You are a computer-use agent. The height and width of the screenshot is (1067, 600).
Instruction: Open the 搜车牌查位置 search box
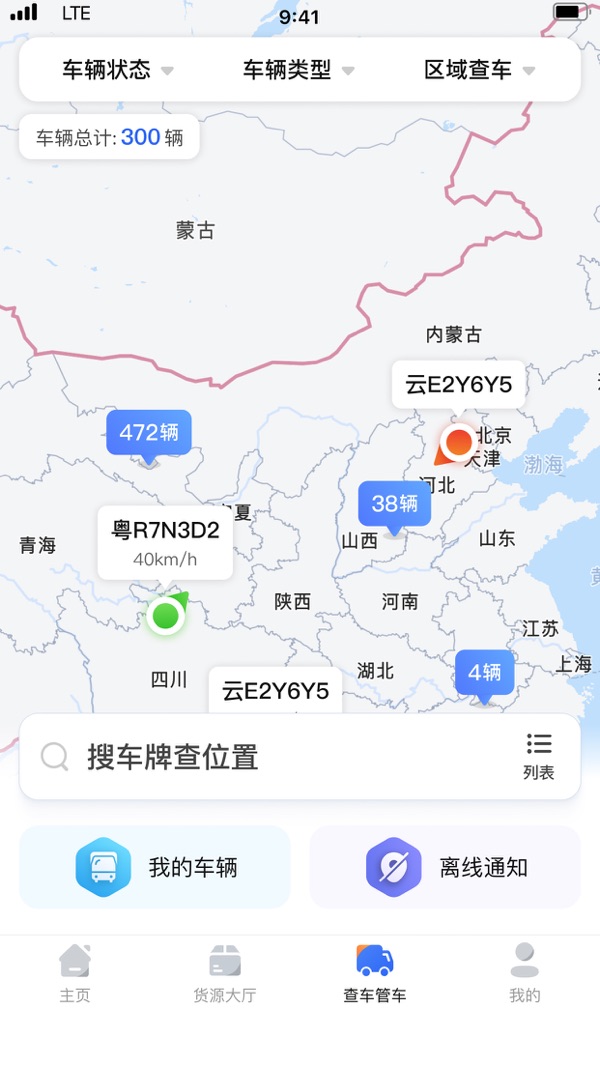coord(270,757)
